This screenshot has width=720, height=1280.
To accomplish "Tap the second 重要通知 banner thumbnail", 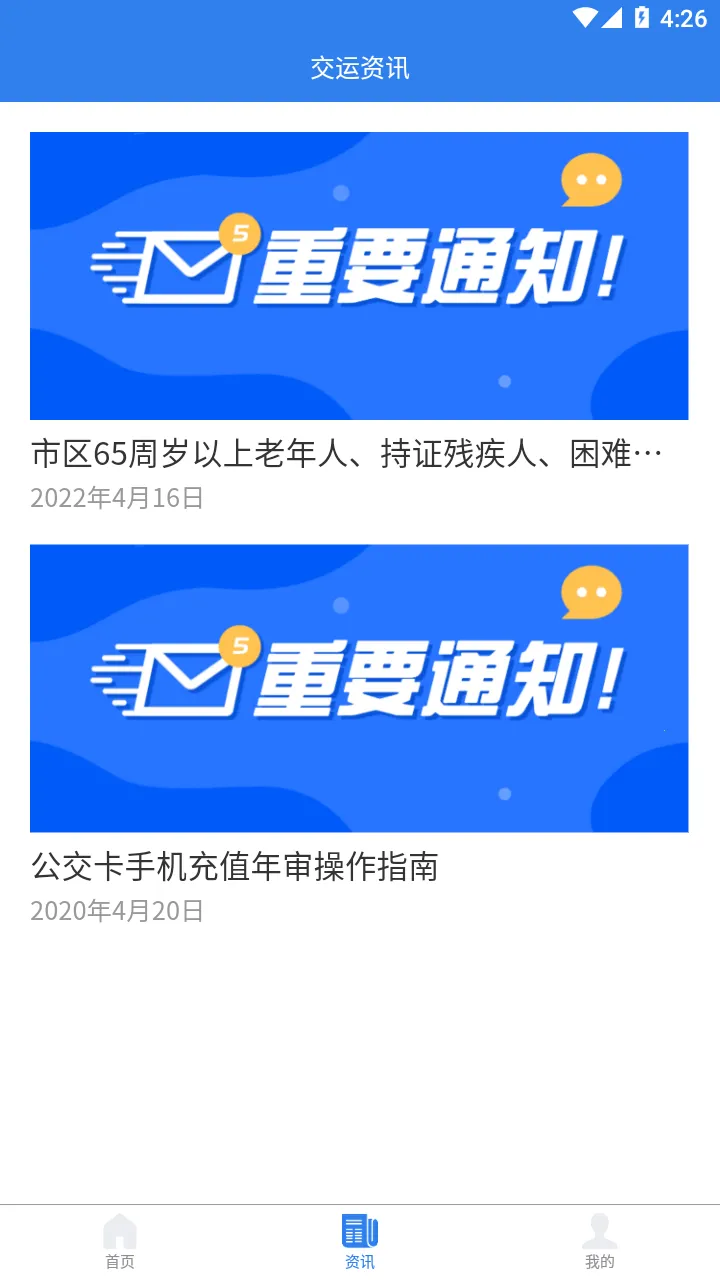I will [360, 688].
